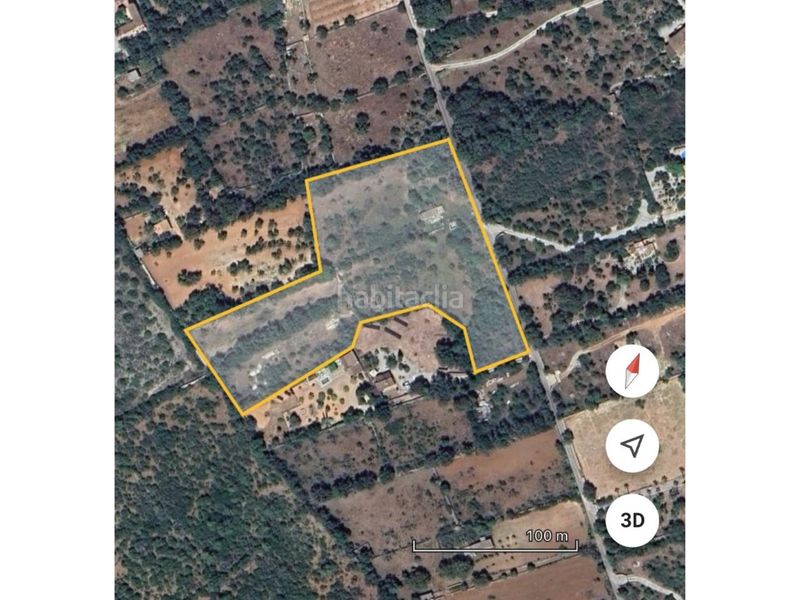This screenshot has height=600, width=800.
Task: Switch the map to 3D view
Action: pyautogui.click(x=632, y=520)
